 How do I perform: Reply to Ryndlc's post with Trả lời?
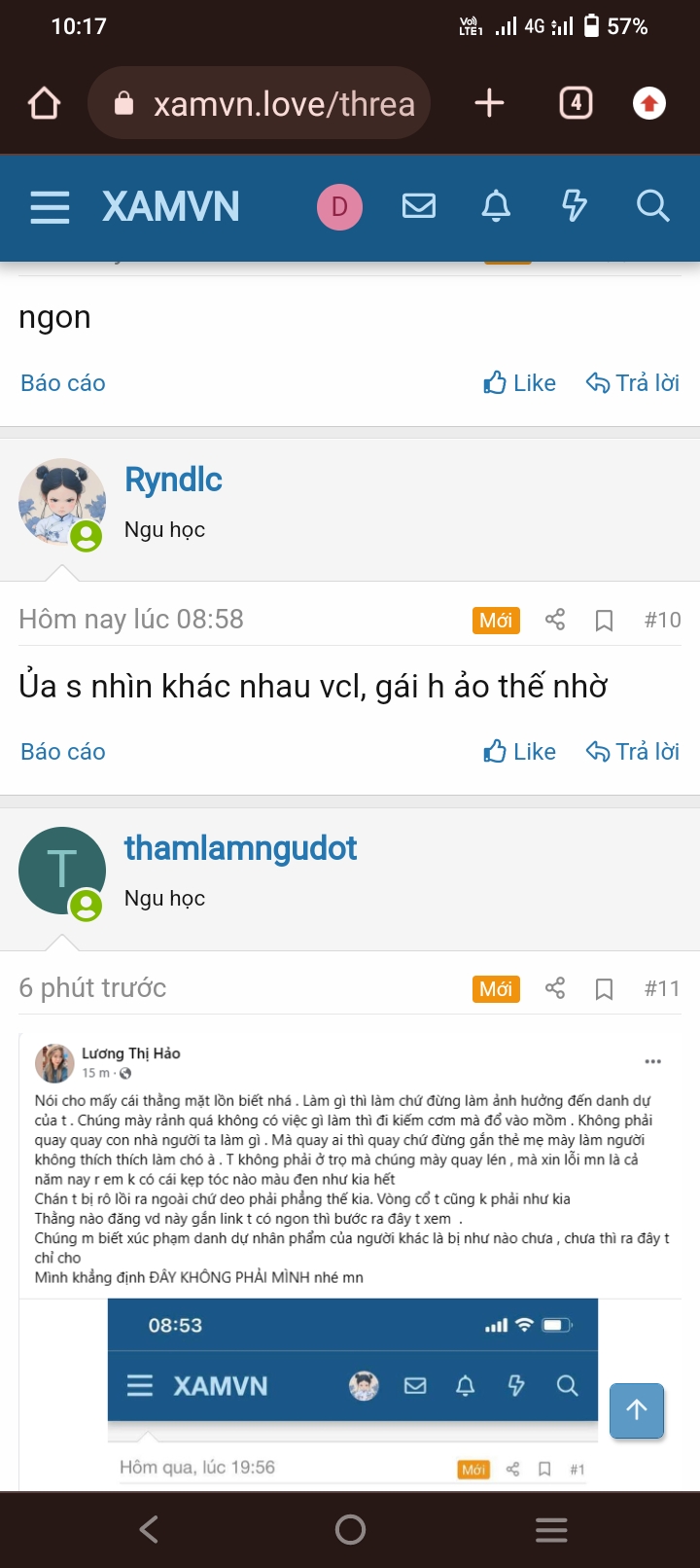(x=633, y=752)
